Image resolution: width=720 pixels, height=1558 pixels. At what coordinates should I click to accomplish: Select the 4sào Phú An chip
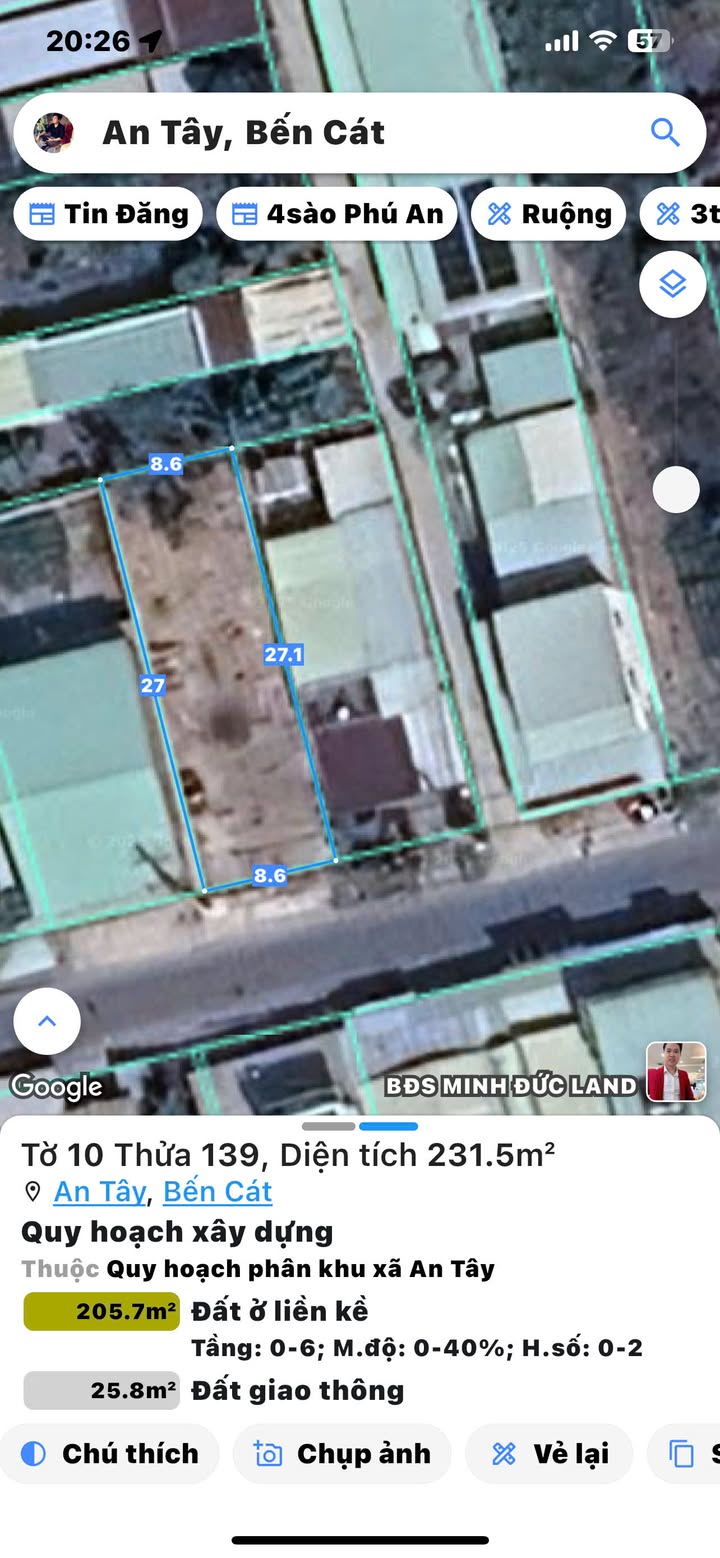pos(337,214)
